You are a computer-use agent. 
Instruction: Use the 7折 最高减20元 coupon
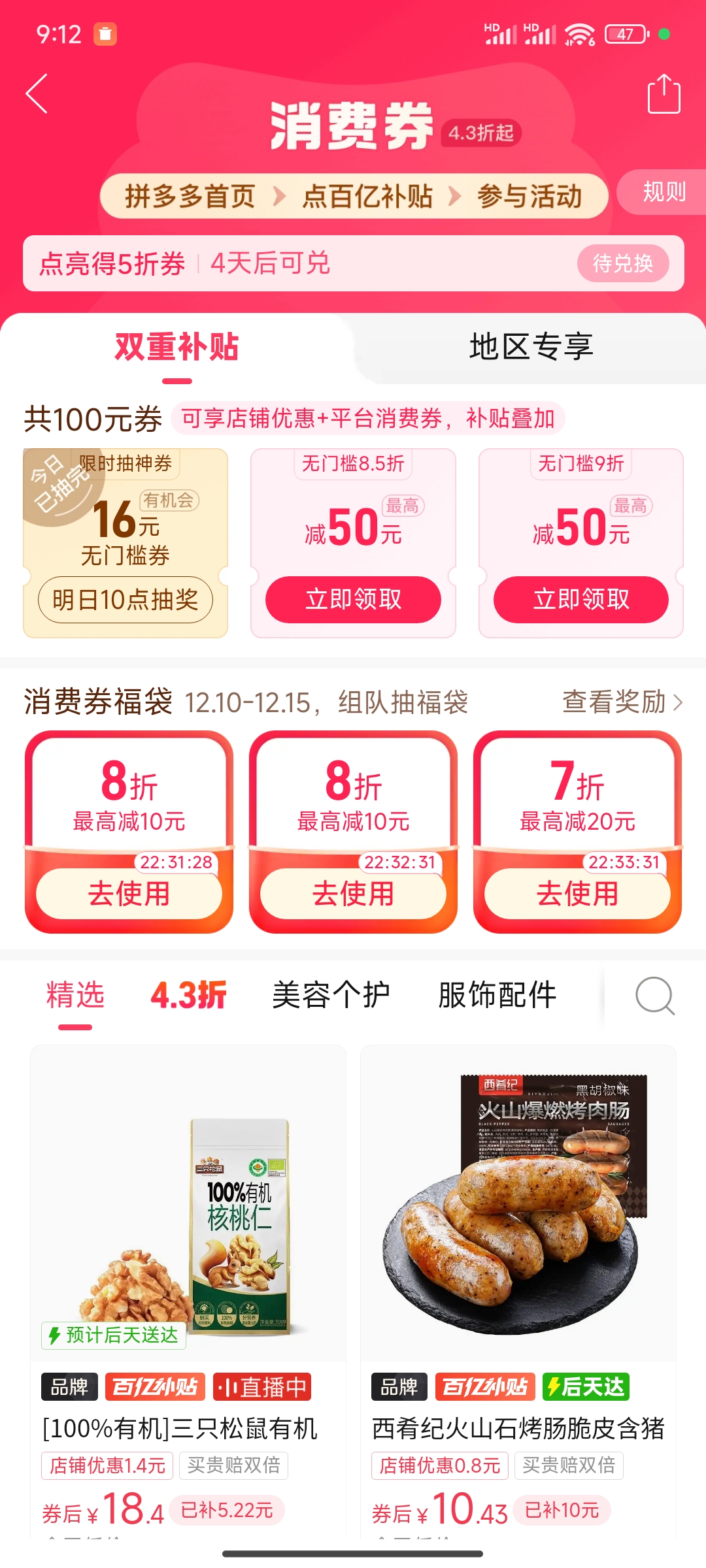click(577, 893)
